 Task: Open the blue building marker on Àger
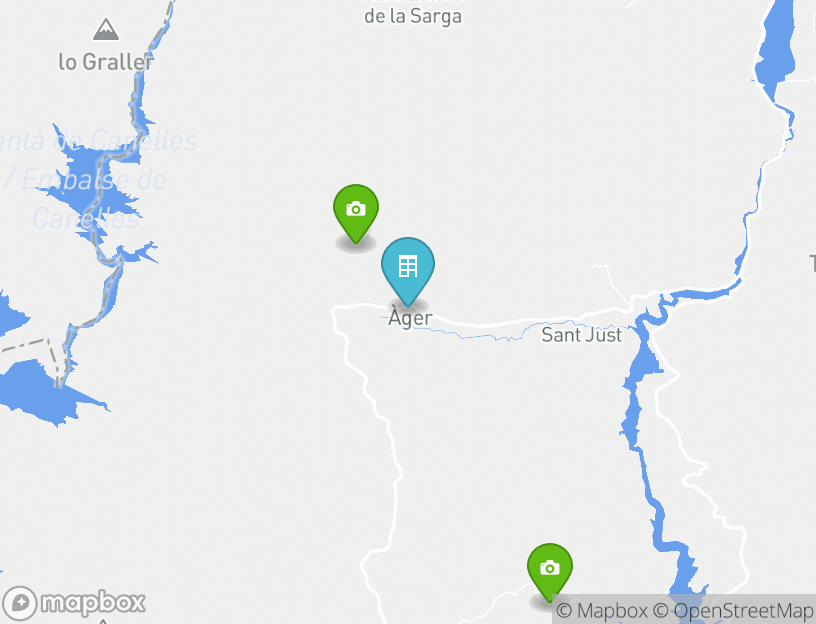coord(408,268)
